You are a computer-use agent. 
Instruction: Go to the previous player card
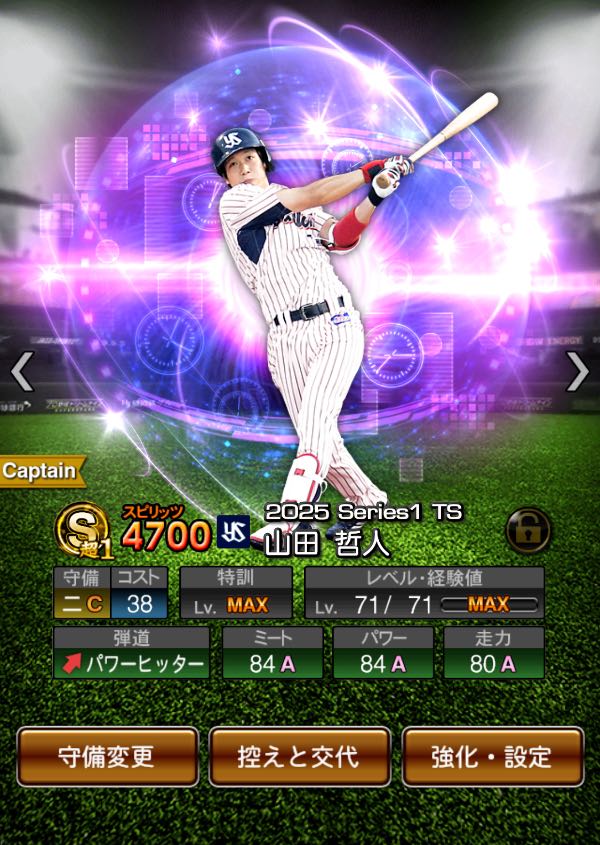(22, 372)
